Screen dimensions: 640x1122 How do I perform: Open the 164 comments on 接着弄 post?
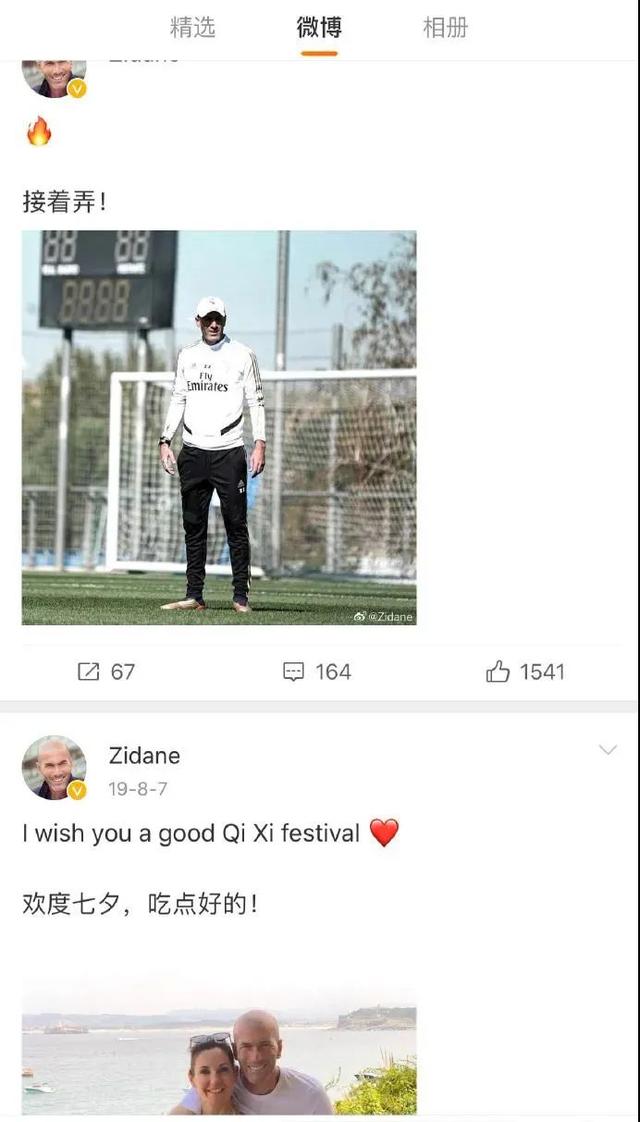click(x=317, y=672)
